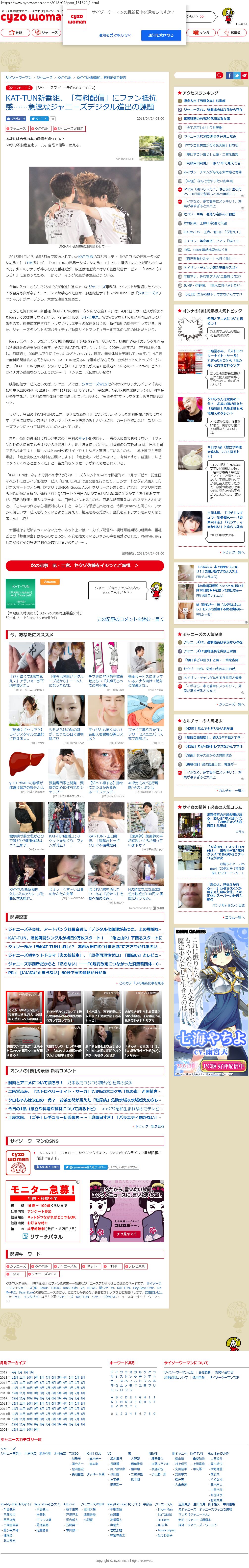Open the site search magnifier icon
Viewport: 249px width, 1568px height.
point(220,76)
